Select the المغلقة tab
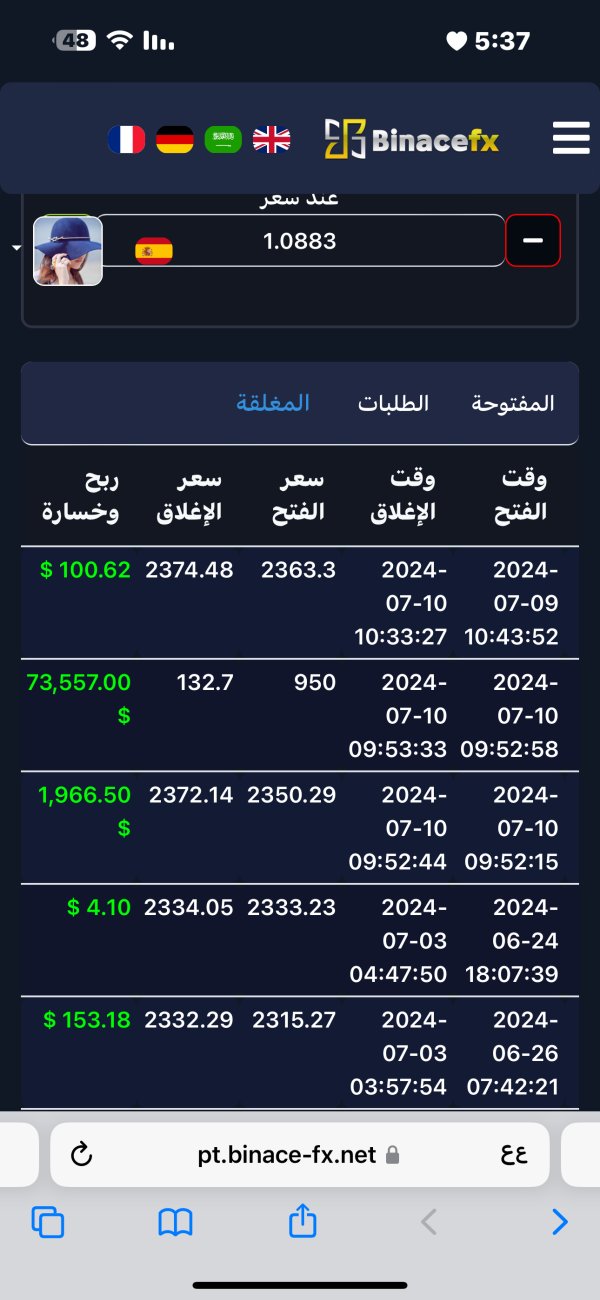600x1300 pixels. (273, 403)
